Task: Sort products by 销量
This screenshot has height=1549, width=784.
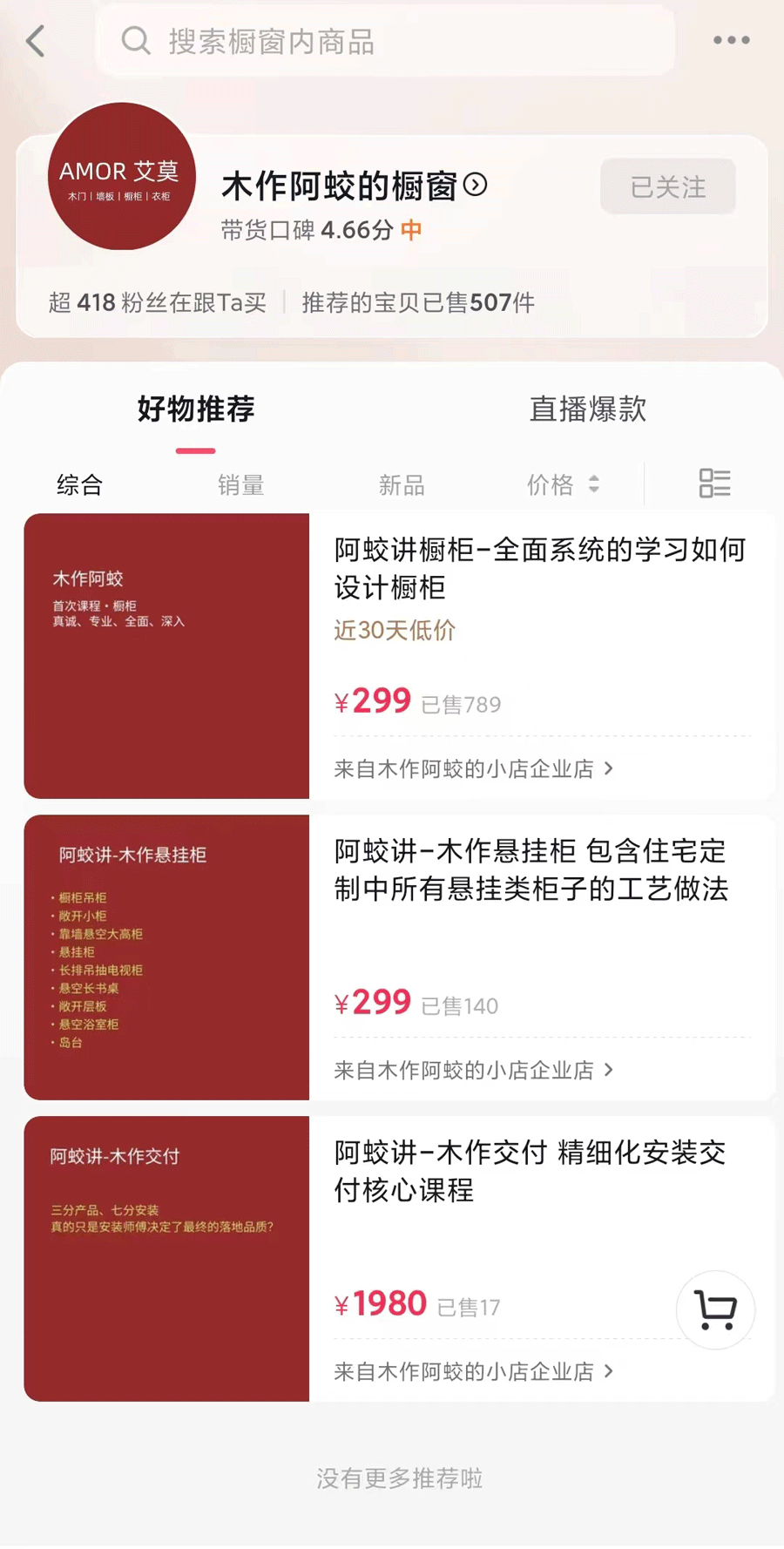Action: point(240,484)
